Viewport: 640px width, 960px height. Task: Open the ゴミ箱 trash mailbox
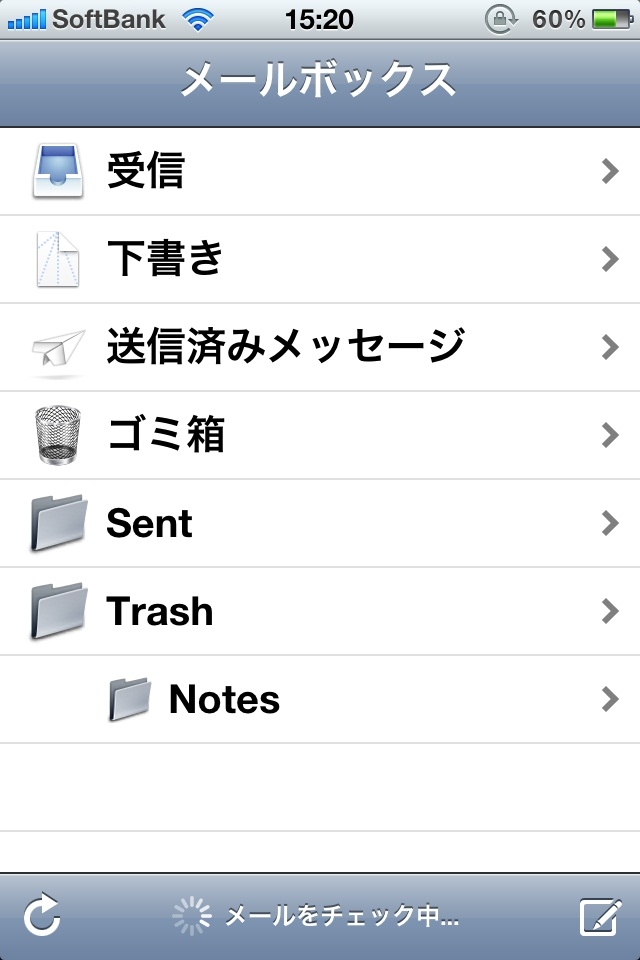click(x=320, y=435)
